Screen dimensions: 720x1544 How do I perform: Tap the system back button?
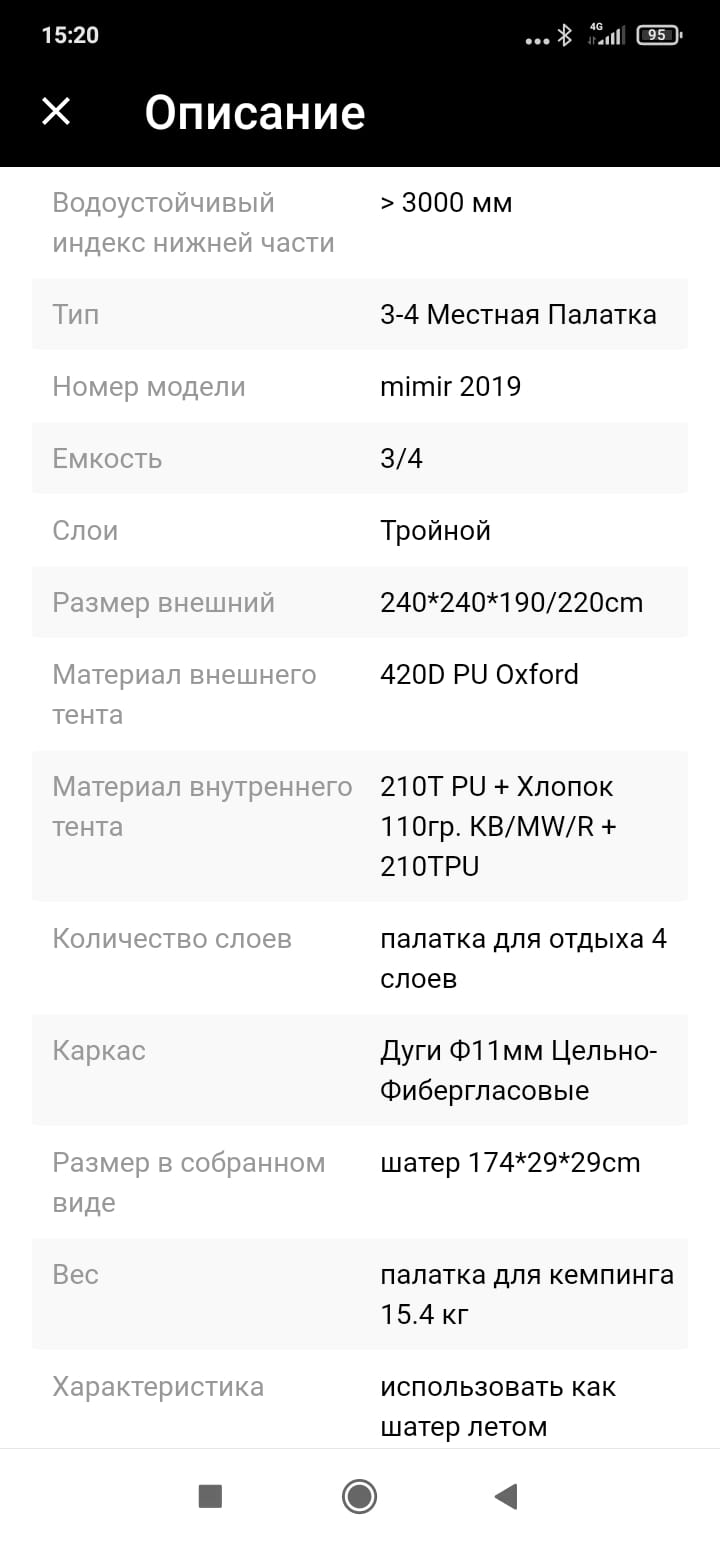coord(506,1496)
